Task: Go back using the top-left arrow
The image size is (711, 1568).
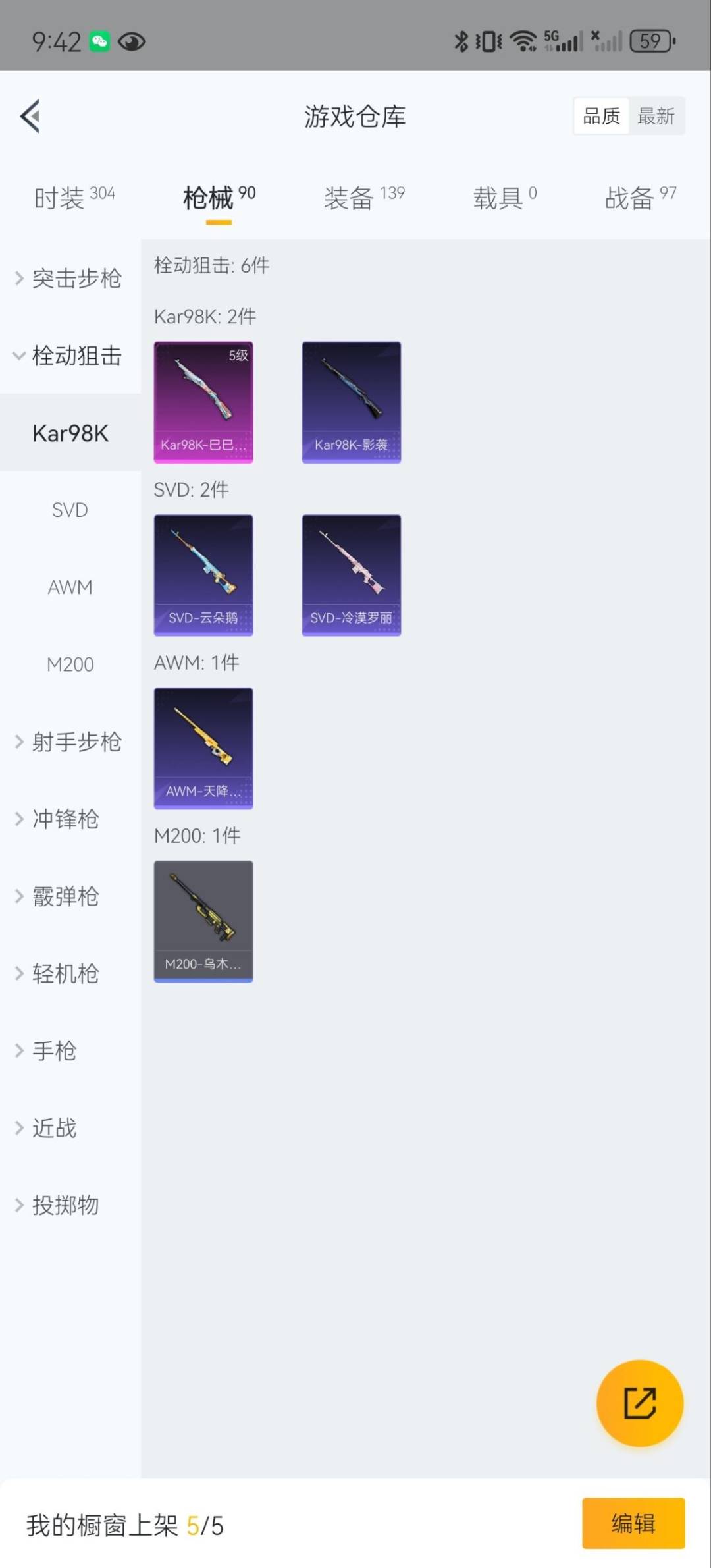Action: coord(30,117)
